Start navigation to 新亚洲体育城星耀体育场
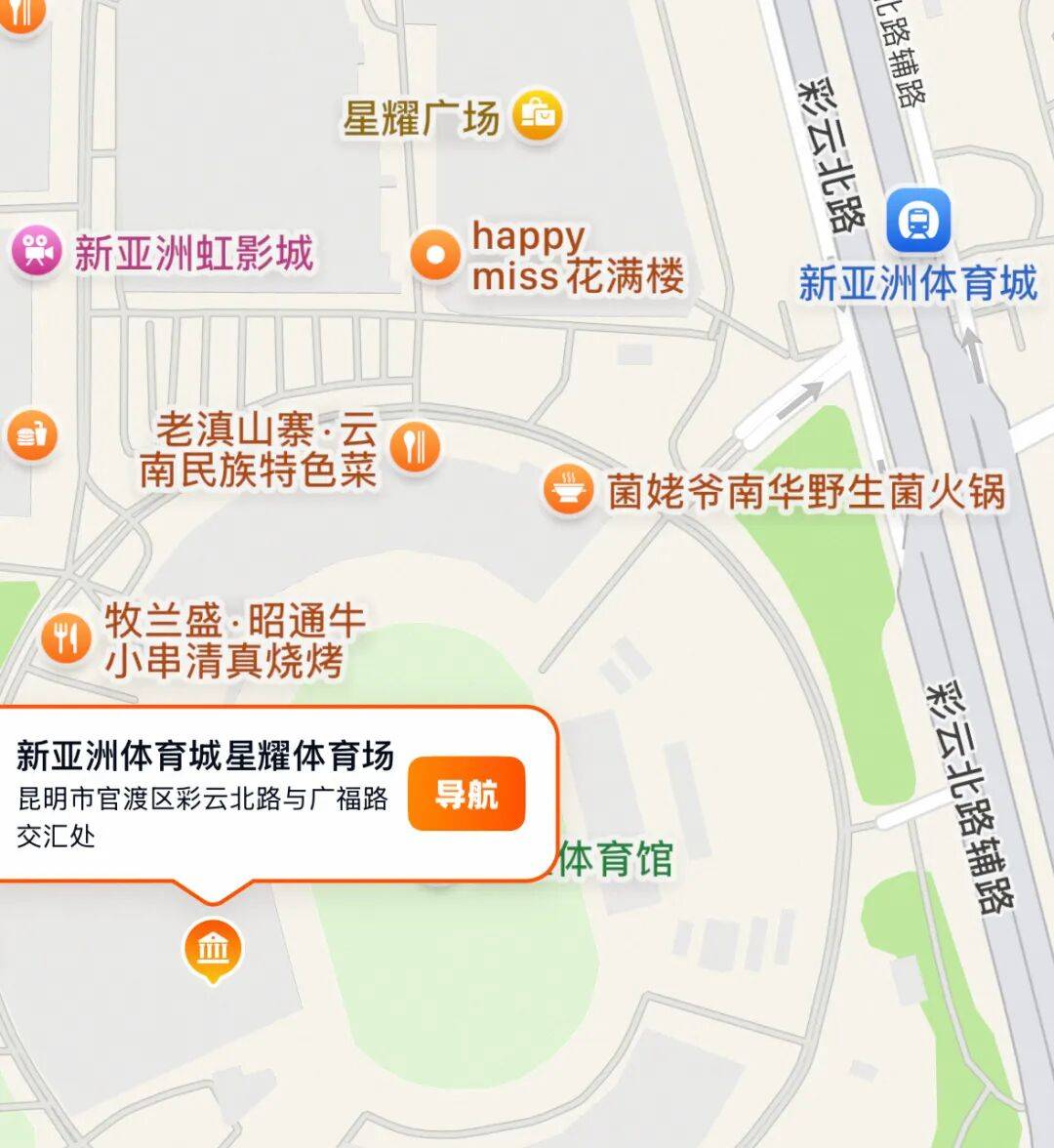Screen dimensions: 1054x1148 click(466, 794)
